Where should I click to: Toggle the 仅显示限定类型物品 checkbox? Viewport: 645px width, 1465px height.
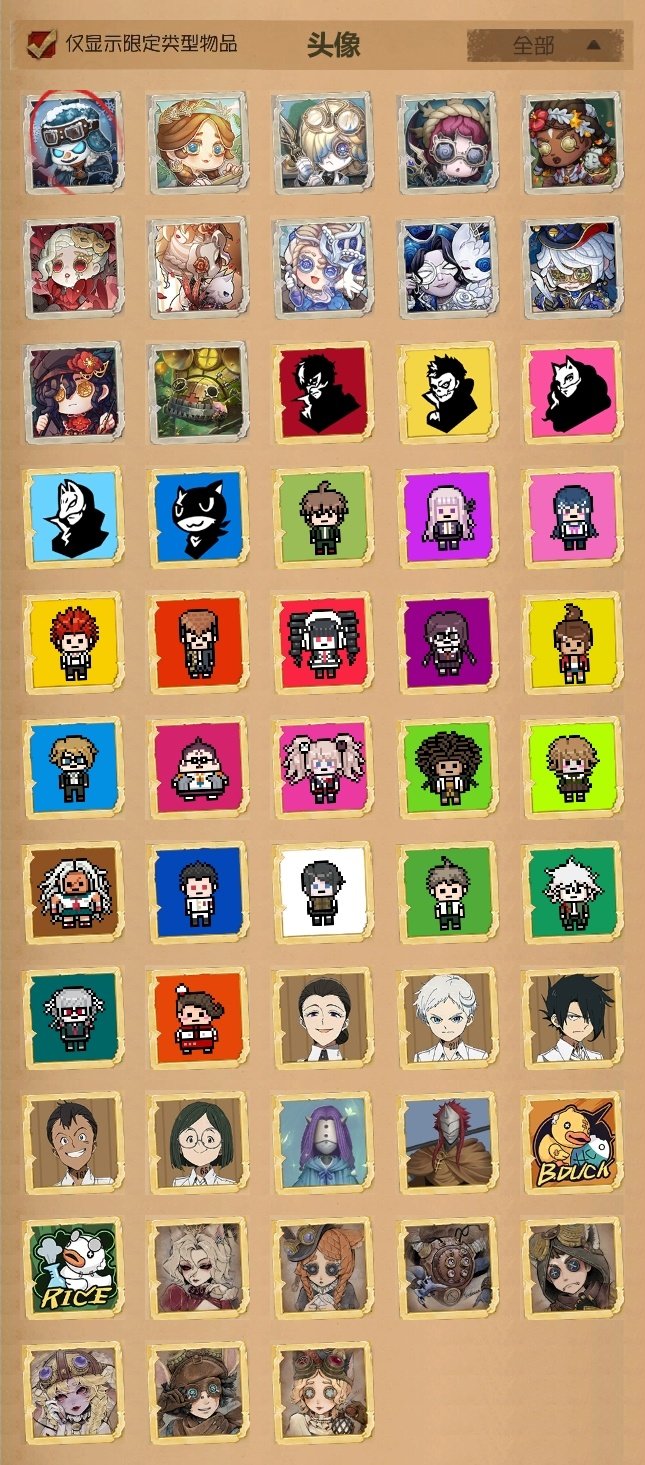pos(42,44)
